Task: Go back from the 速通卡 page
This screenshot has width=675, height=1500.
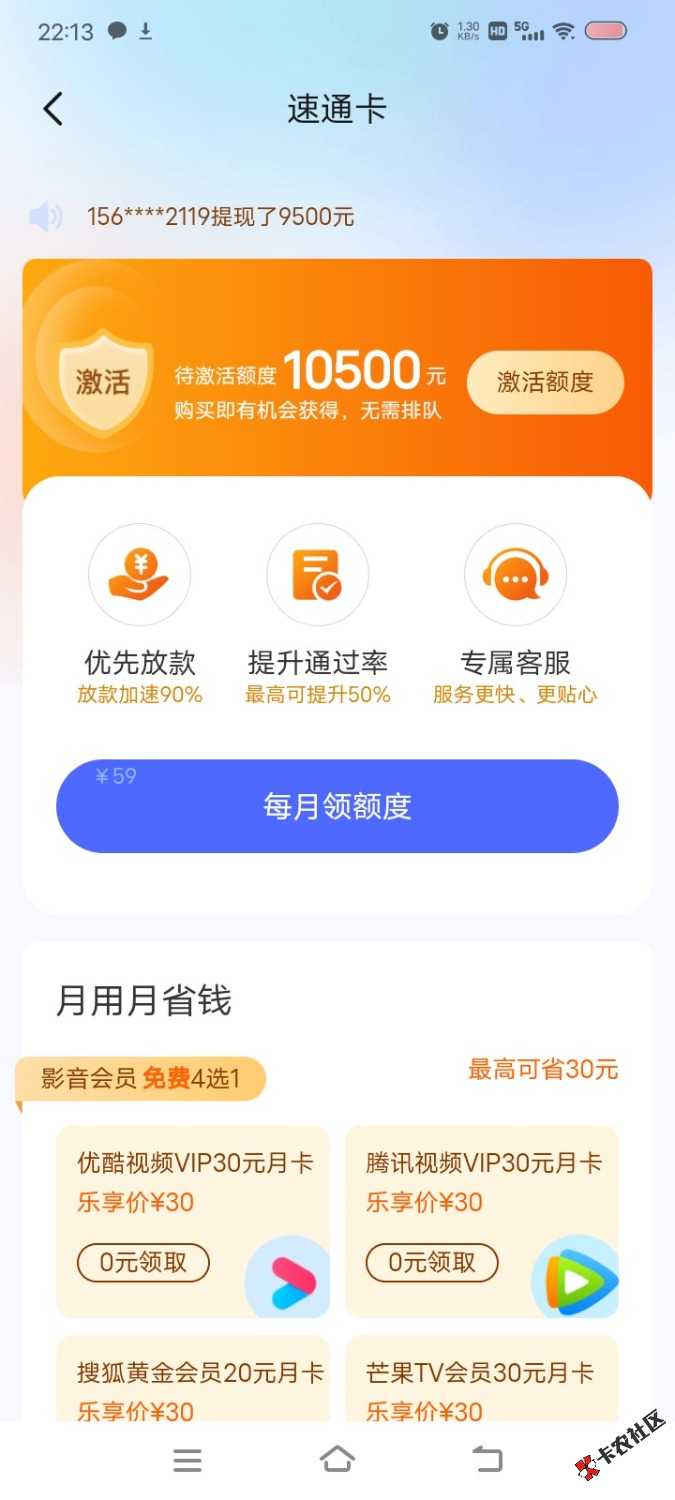Action: 53,109
